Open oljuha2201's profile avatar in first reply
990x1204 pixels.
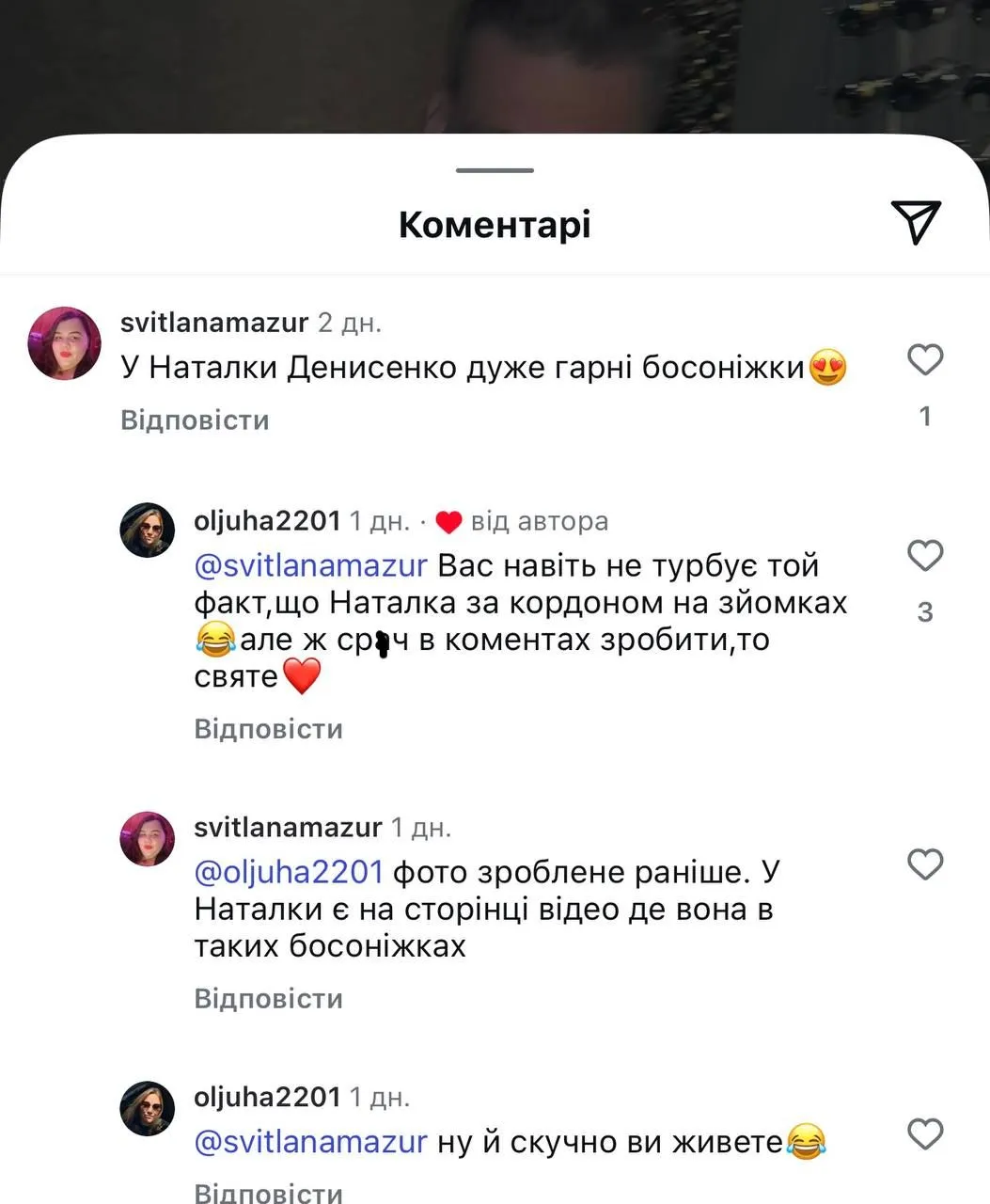click(148, 530)
